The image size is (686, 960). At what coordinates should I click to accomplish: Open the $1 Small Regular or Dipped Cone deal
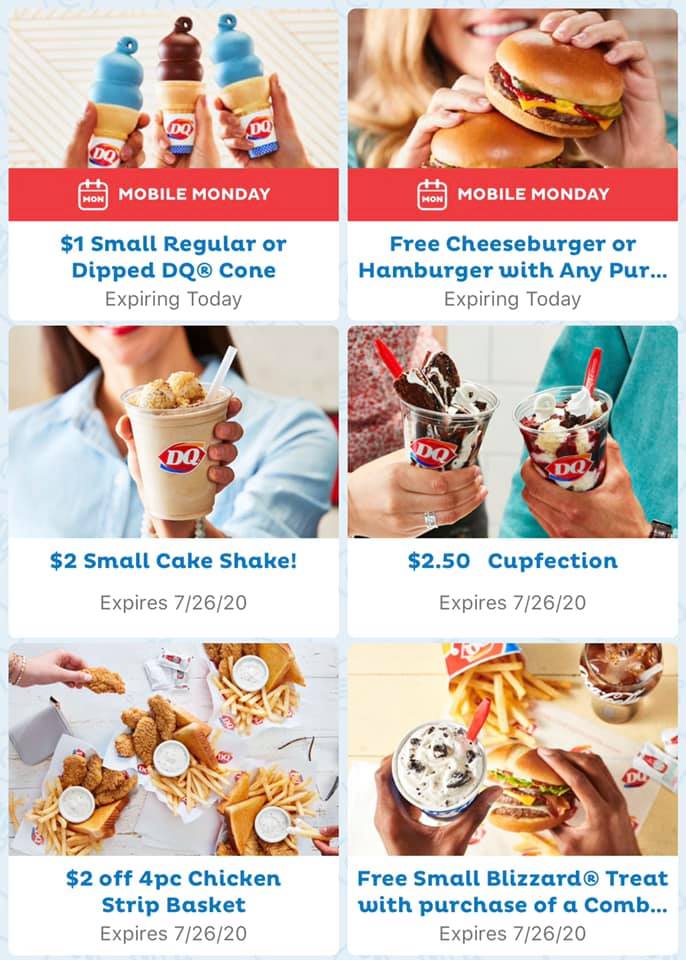tap(173, 257)
